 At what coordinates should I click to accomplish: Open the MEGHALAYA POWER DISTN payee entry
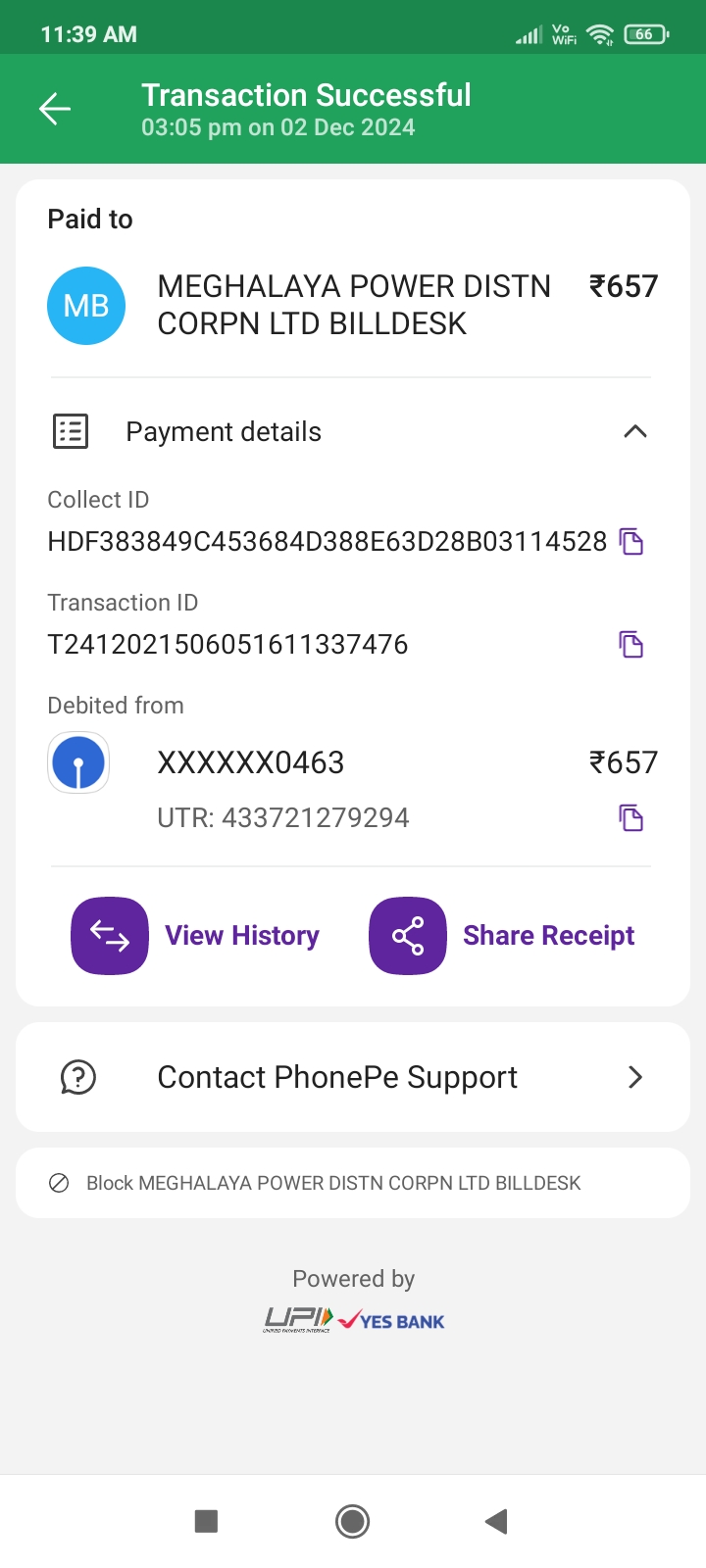point(353,306)
